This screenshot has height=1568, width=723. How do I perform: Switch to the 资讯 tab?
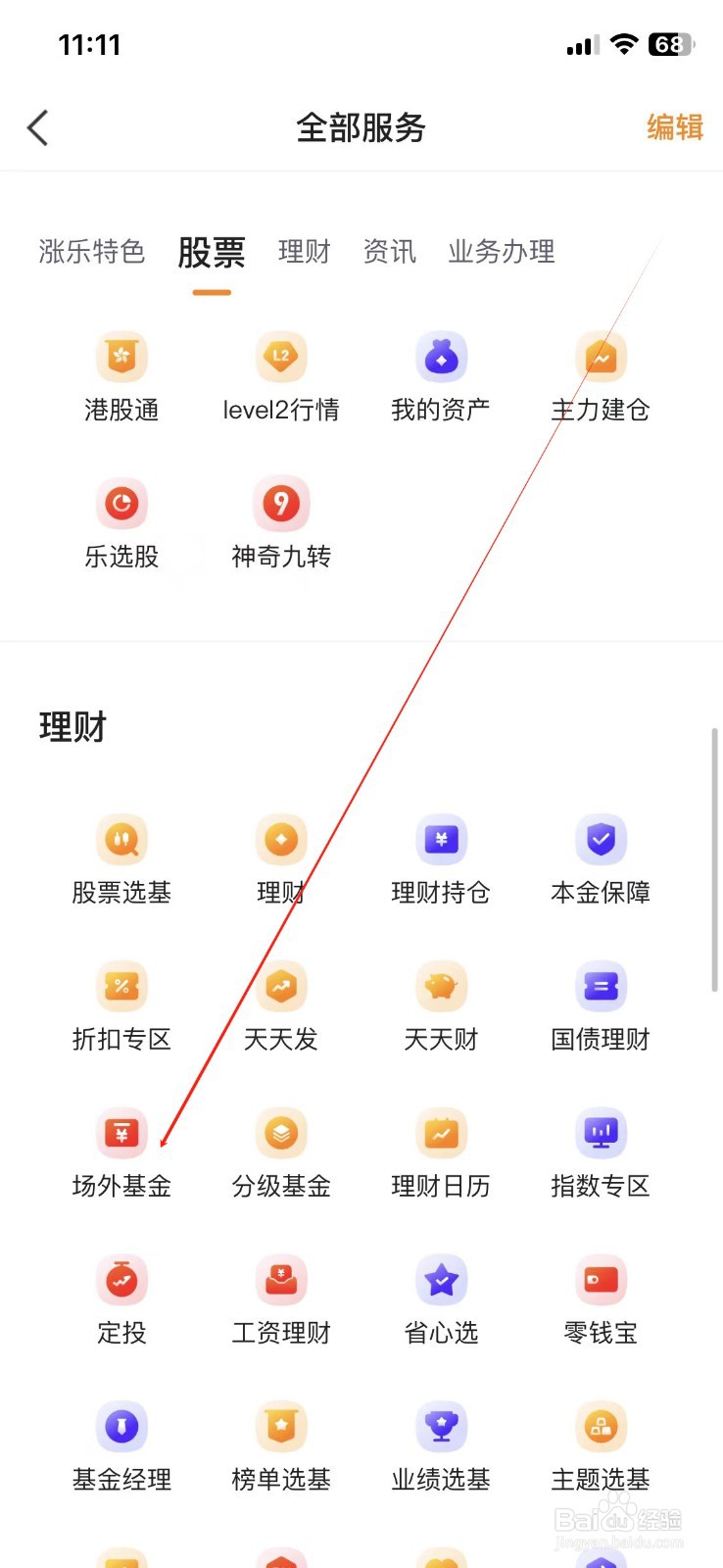pyautogui.click(x=389, y=252)
